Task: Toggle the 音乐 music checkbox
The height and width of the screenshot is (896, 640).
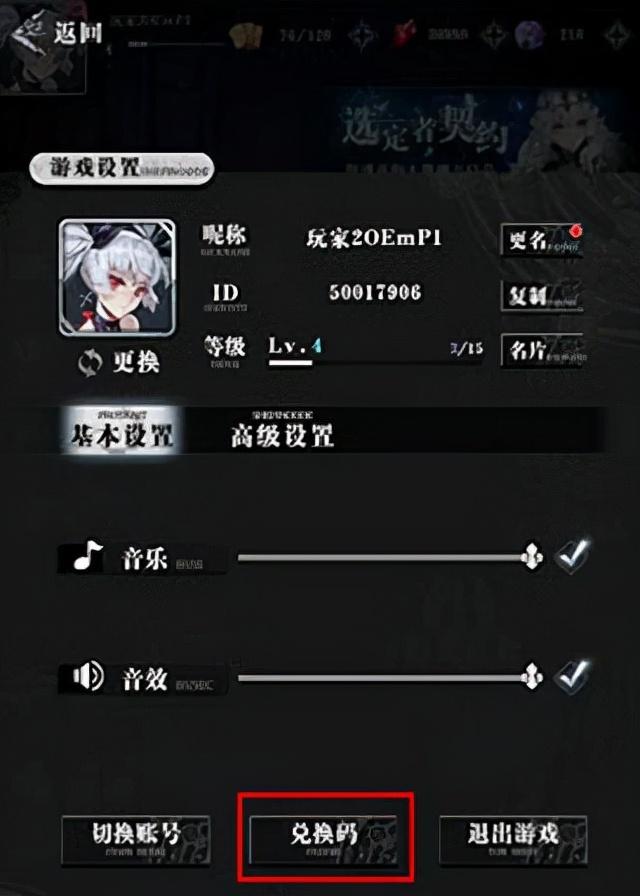Action: tap(572, 554)
